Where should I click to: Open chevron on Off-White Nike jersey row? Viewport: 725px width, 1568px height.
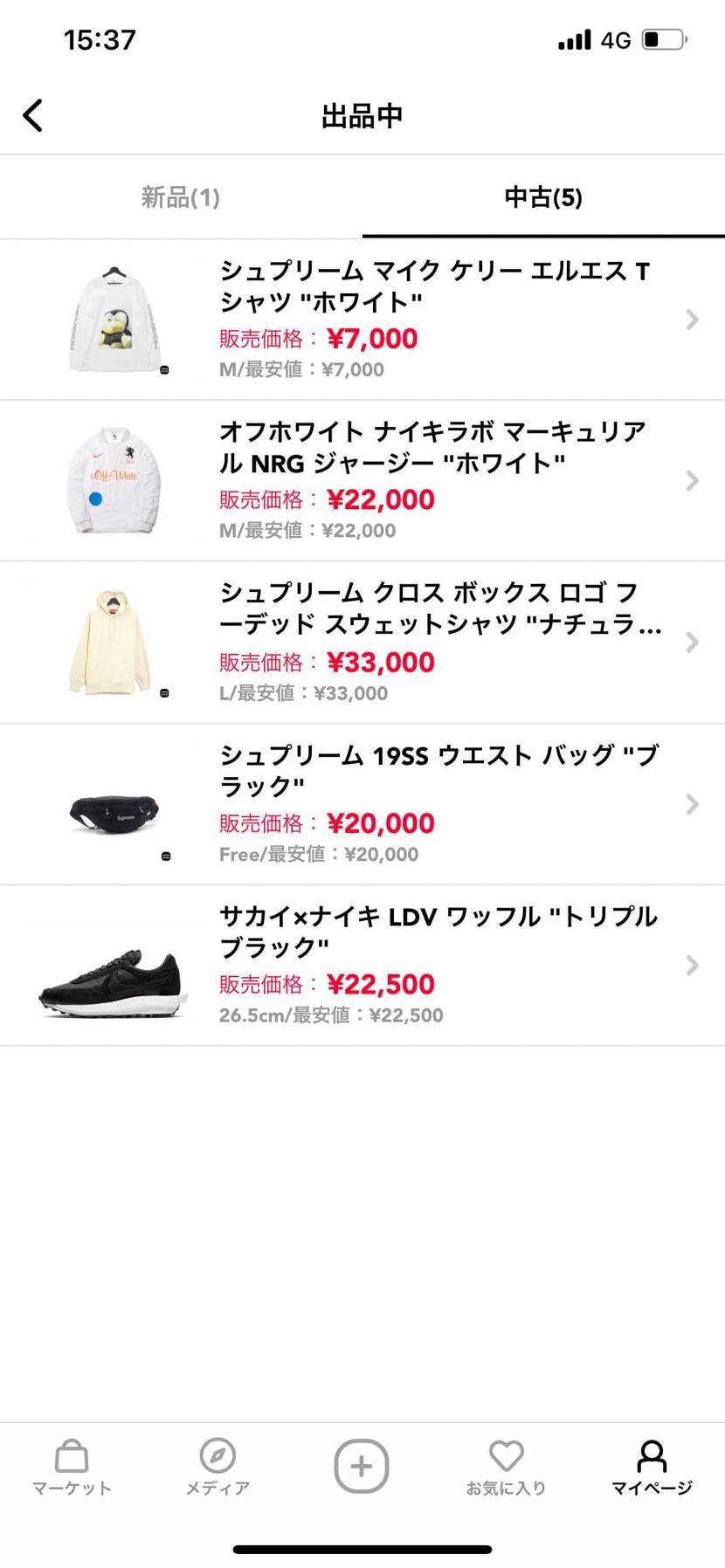click(693, 480)
